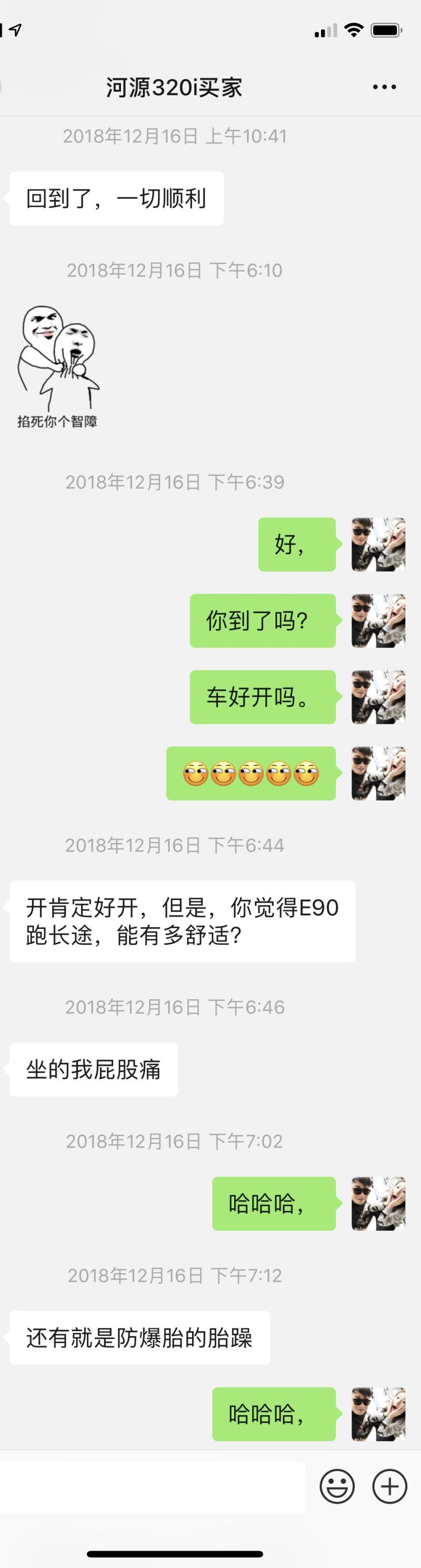Open the sender avatar beside 你到了吗?
The image size is (421, 1568).
pos(378,620)
